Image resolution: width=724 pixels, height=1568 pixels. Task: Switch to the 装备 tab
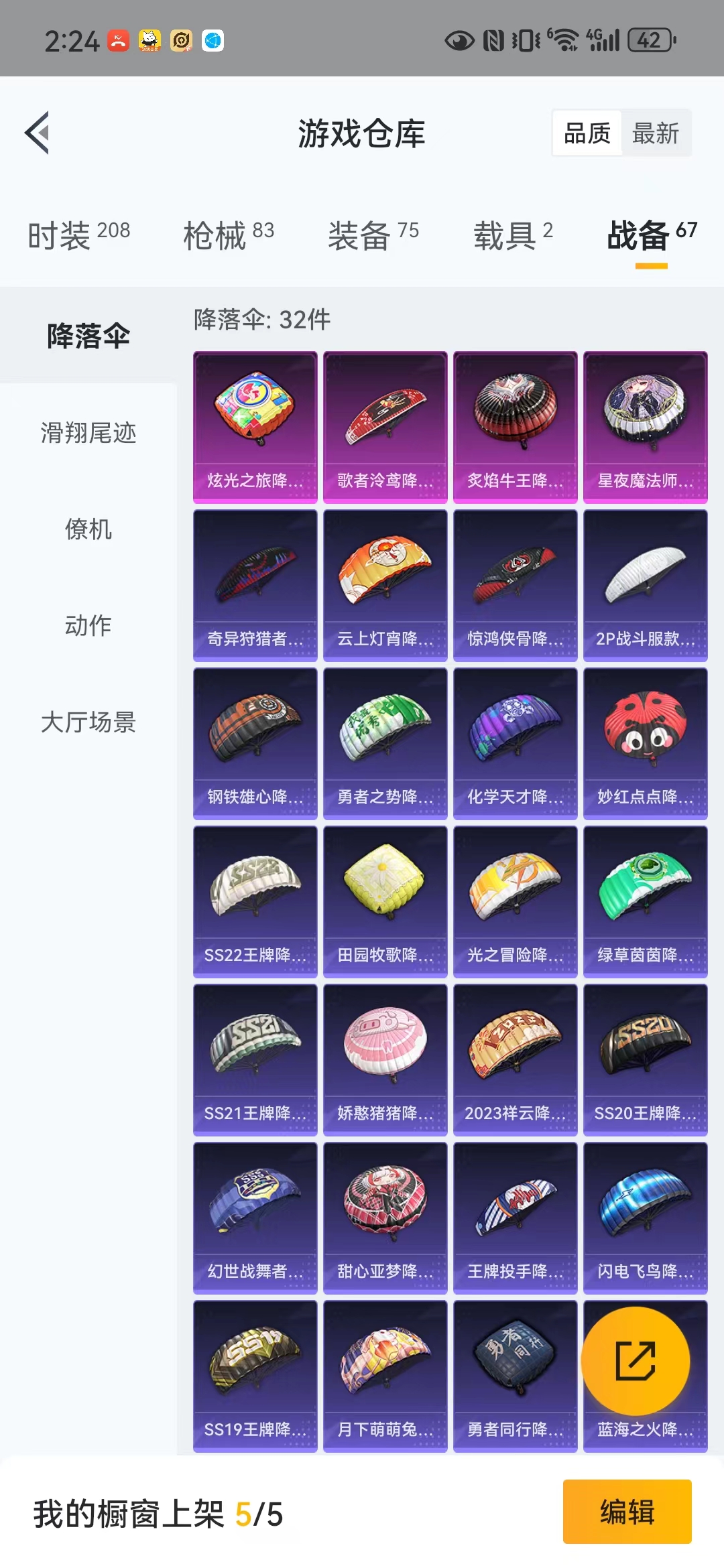pos(373,235)
